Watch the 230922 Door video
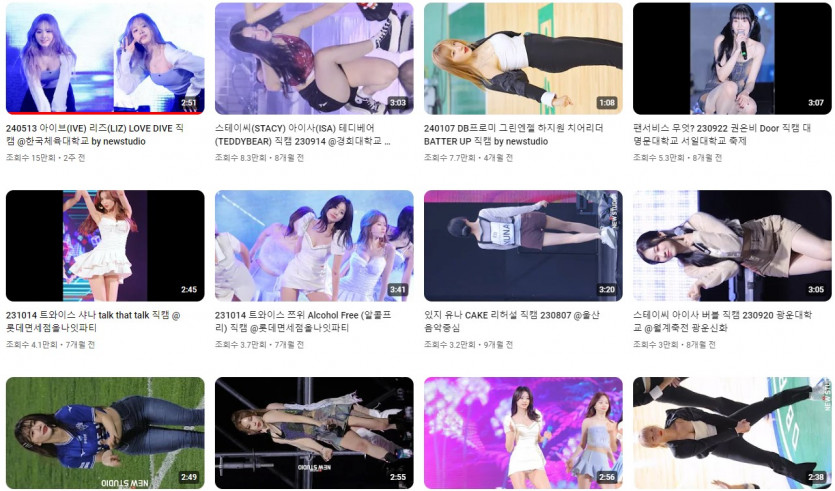 tap(732, 58)
